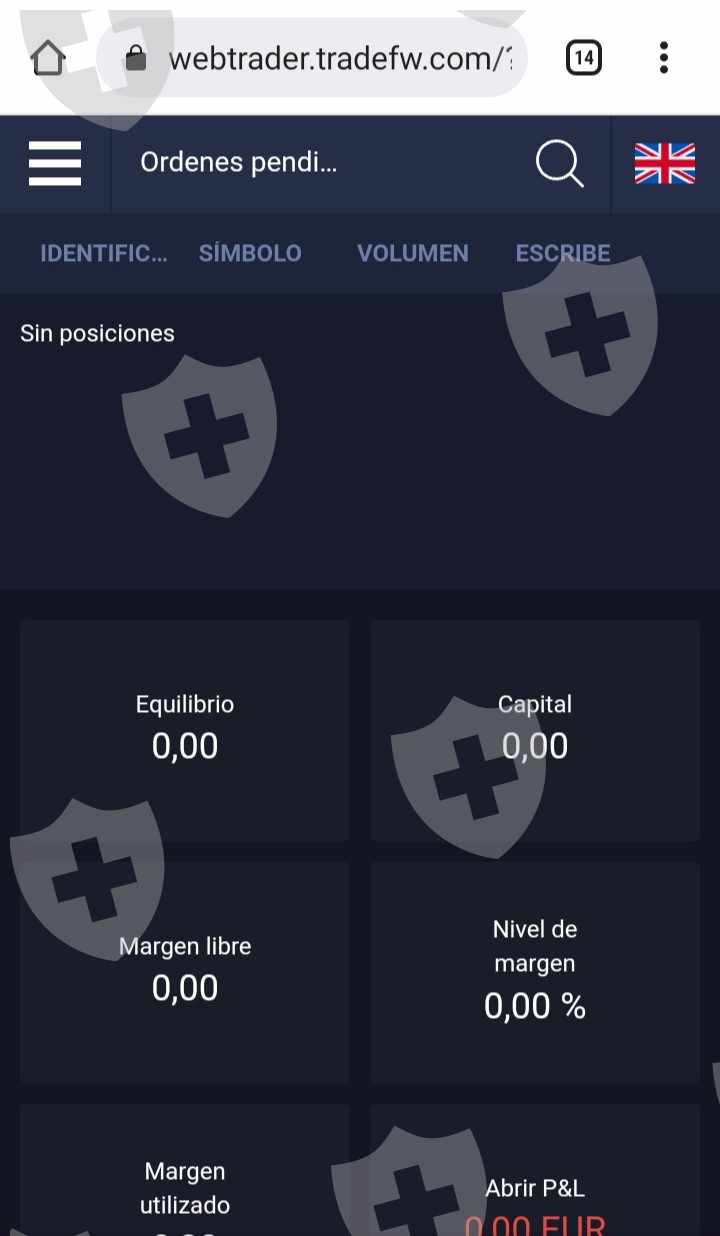The width and height of the screenshot is (720, 1236).
Task: Go to the browser home page
Action: (x=48, y=59)
